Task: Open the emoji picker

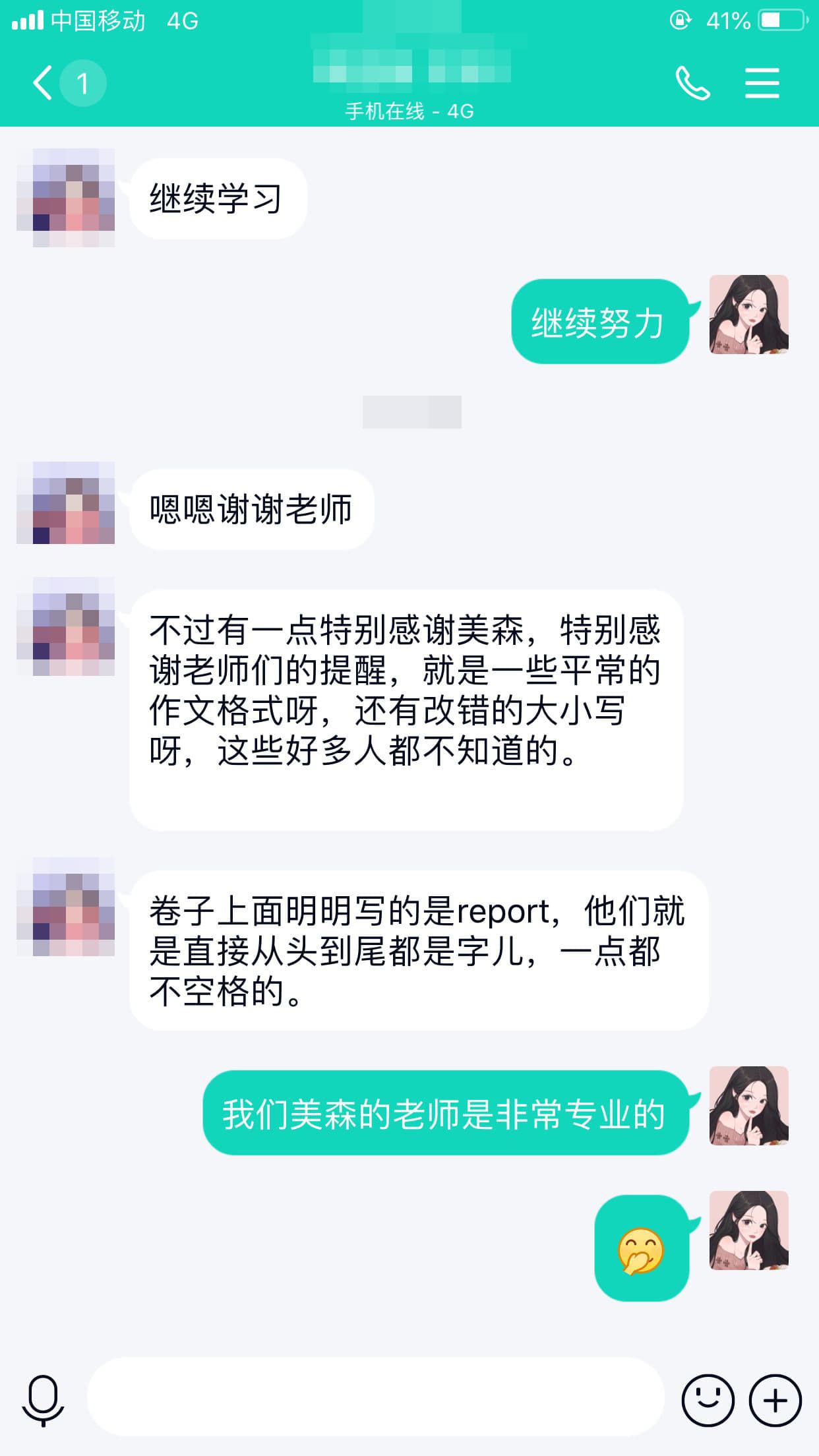Action: click(708, 1400)
